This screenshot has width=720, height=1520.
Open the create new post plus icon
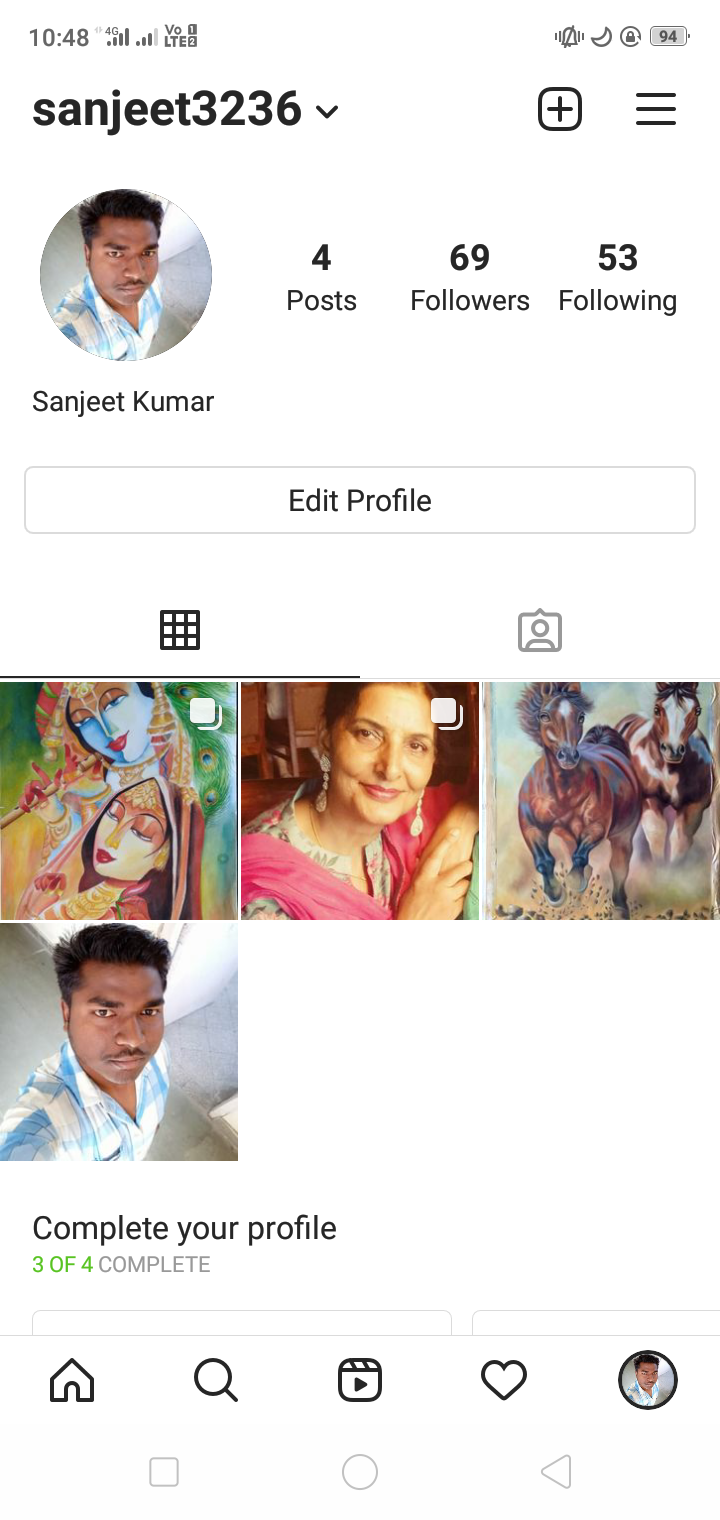click(560, 109)
